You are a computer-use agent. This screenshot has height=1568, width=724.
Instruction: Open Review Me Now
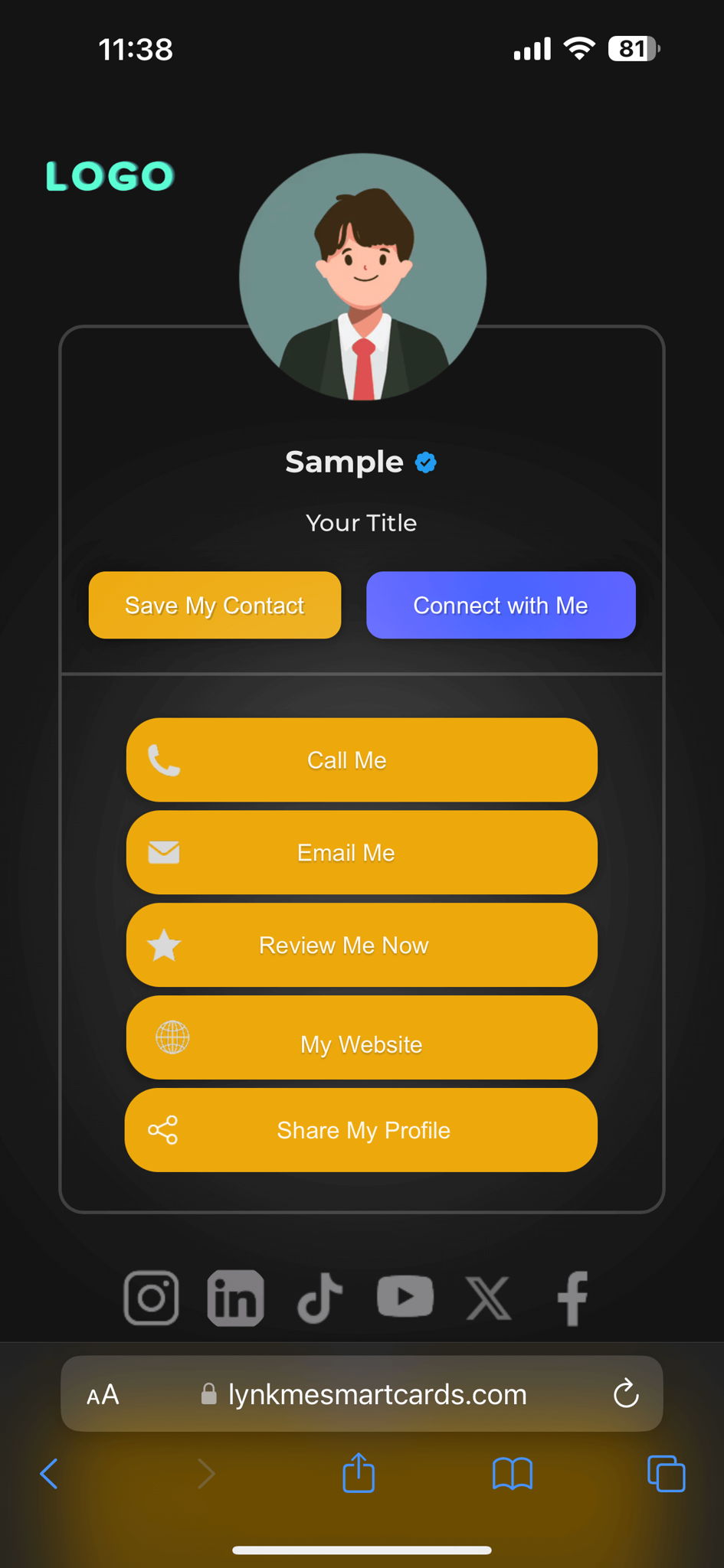362,946
